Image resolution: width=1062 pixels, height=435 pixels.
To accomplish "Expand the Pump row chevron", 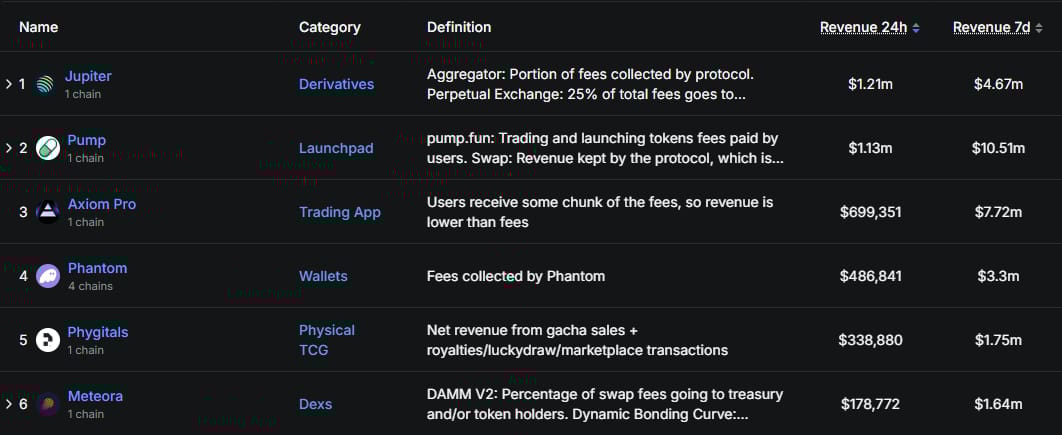I will 8,148.
